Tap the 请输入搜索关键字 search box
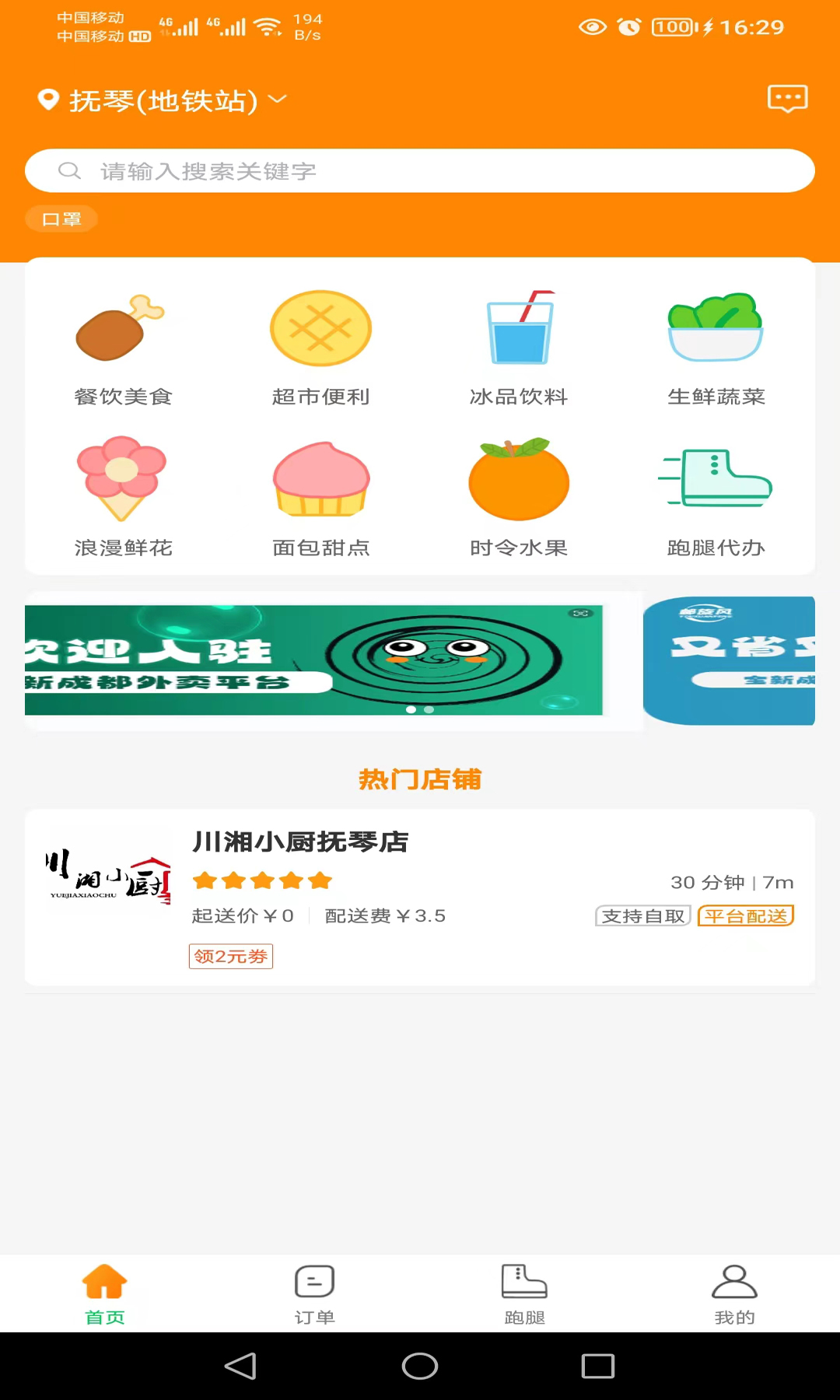Image resolution: width=840 pixels, height=1400 pixels. click(420, 171)
